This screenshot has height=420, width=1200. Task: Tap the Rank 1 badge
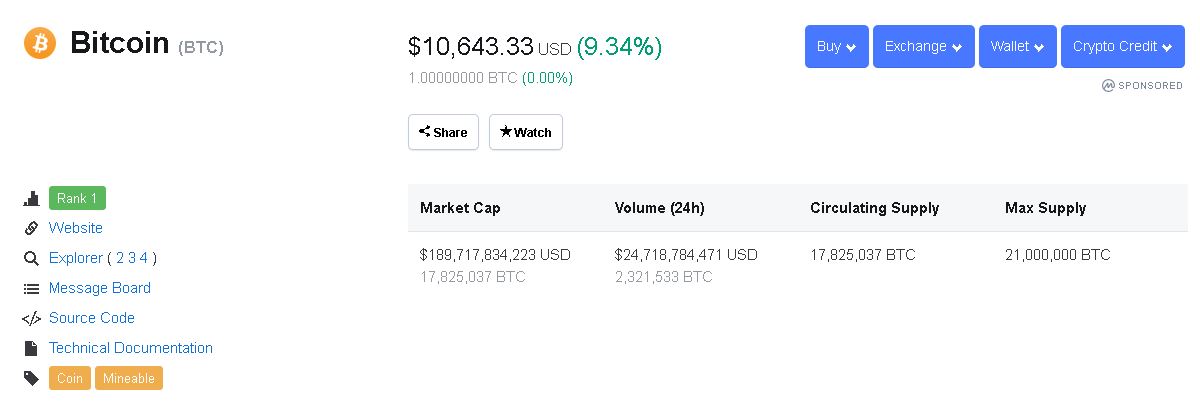(77, 198)
